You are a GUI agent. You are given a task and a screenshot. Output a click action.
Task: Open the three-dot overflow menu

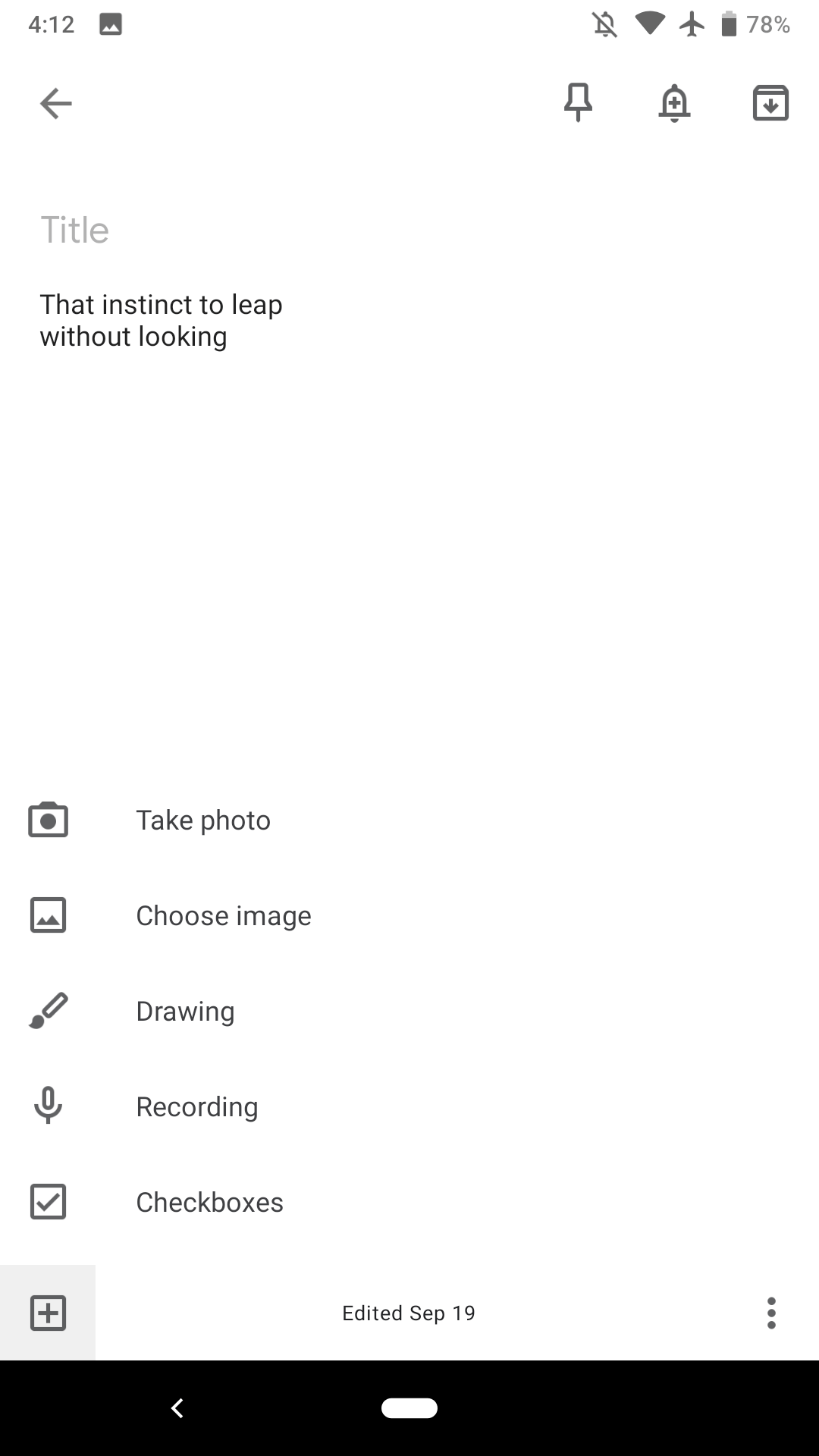point(770,1313)
